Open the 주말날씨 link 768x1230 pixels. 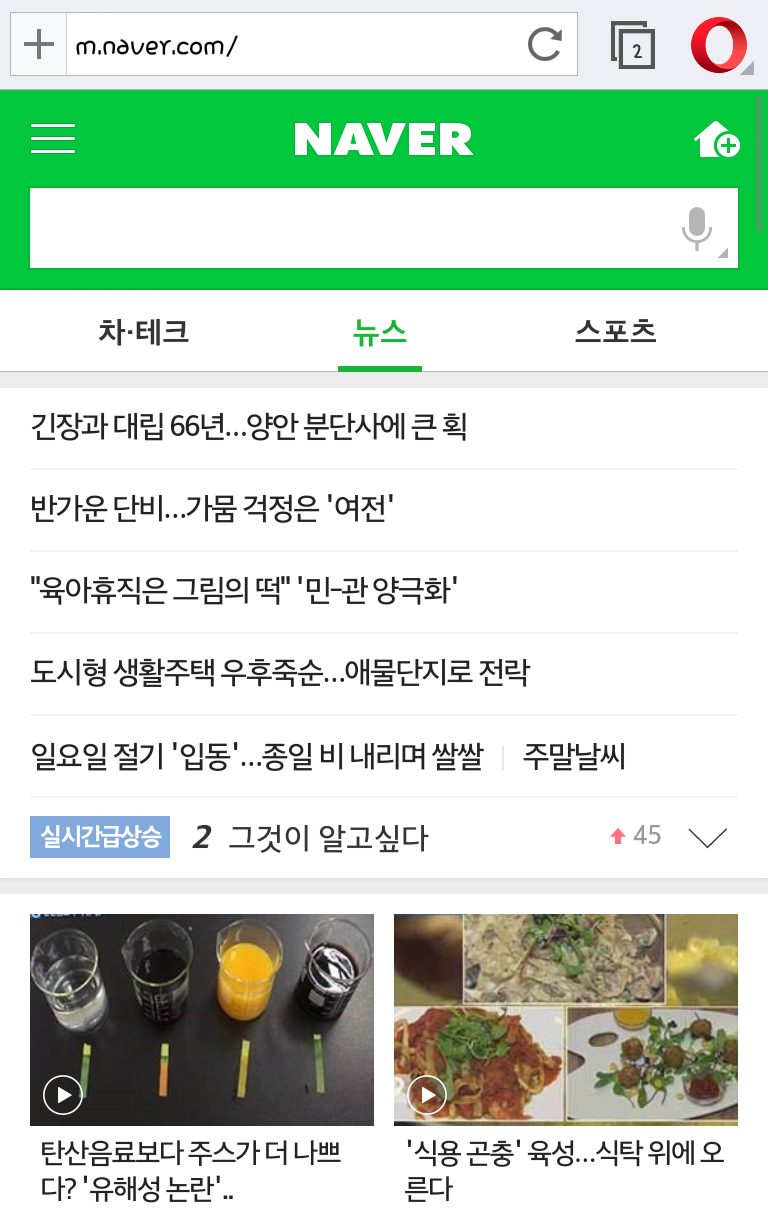574,756
